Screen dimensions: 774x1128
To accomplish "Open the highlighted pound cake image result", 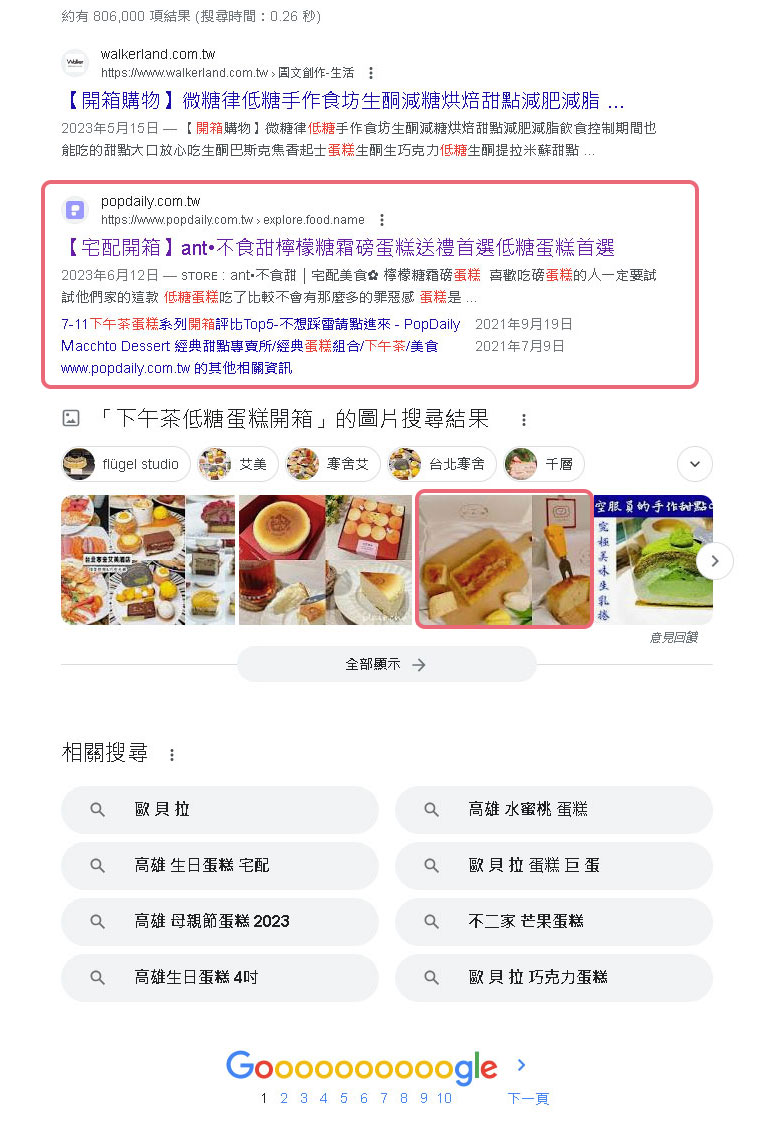I will pos(503,559).
